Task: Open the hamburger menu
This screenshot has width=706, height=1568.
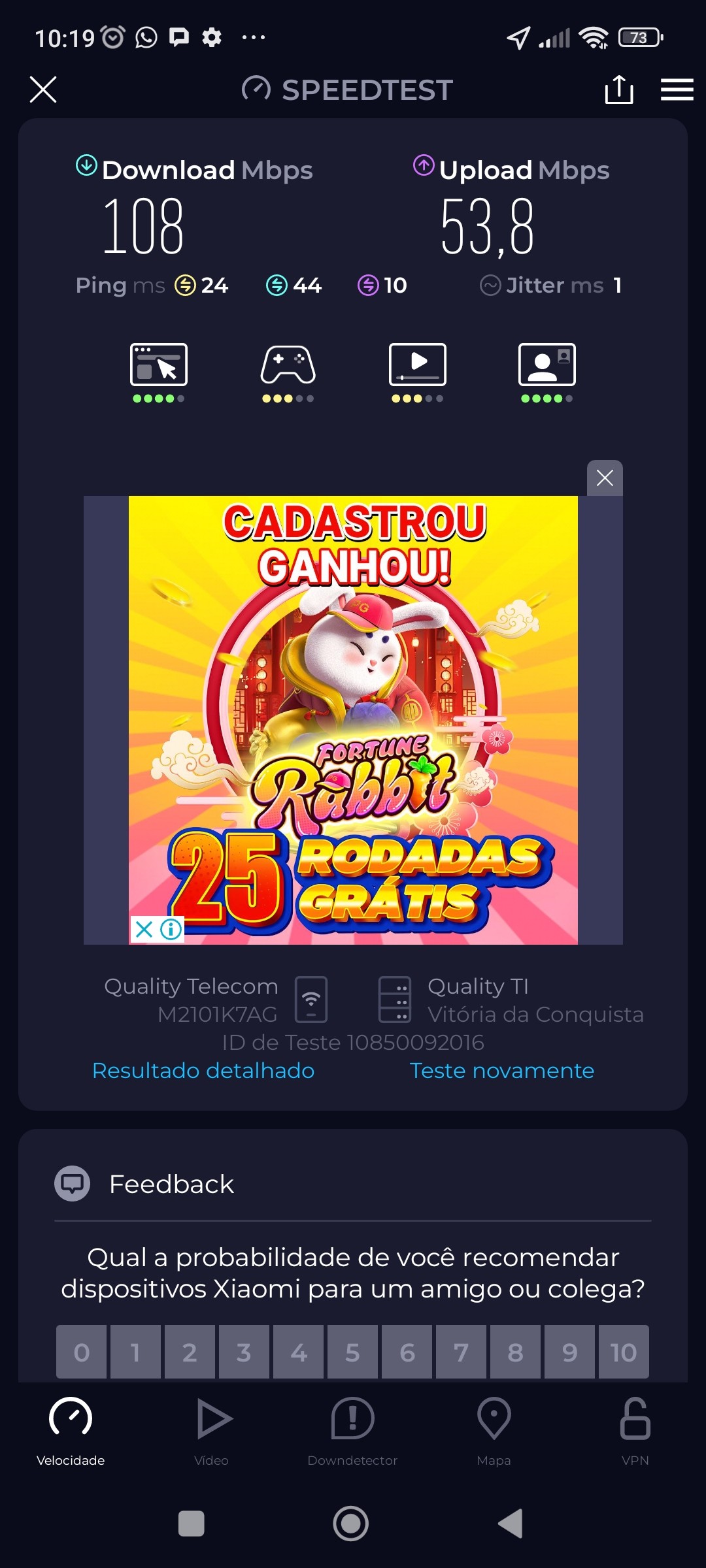Action: coord(677,90)
